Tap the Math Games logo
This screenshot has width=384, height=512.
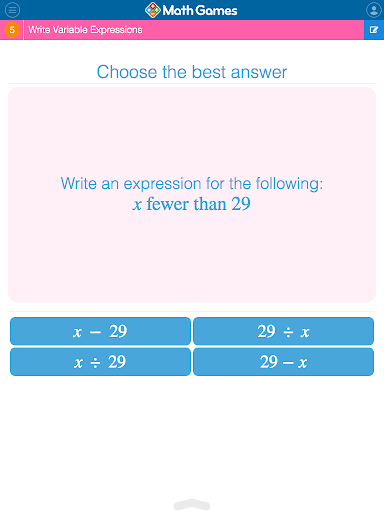[191, 10]
